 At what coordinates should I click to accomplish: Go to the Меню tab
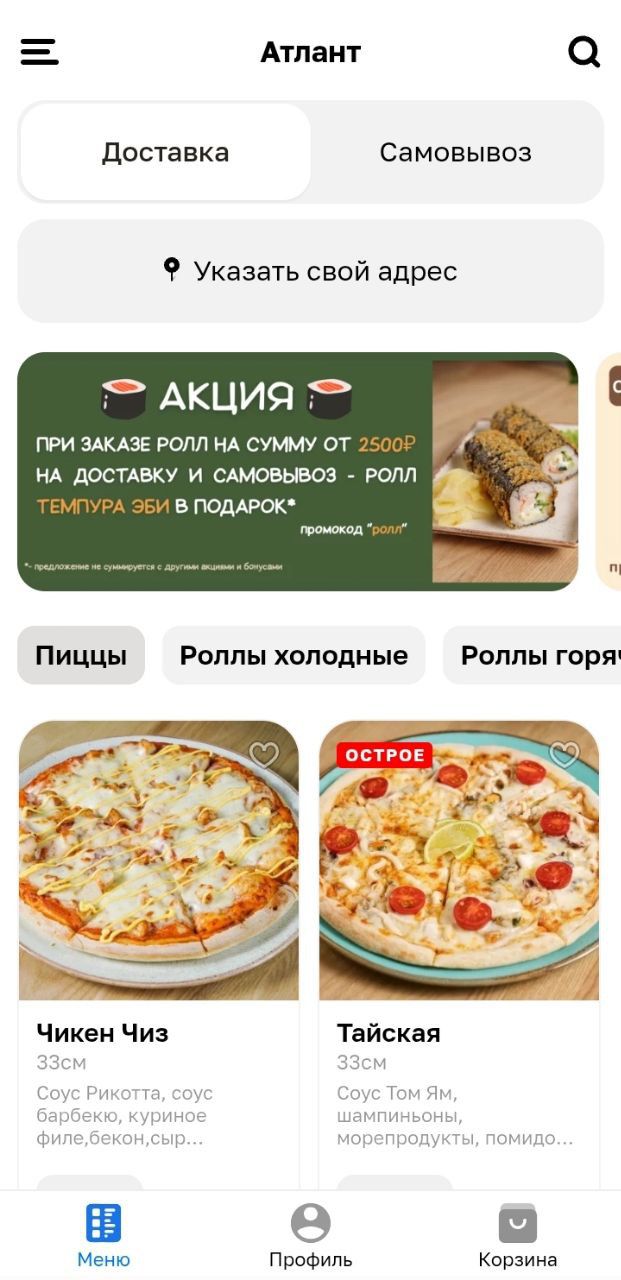point(104,1236)
